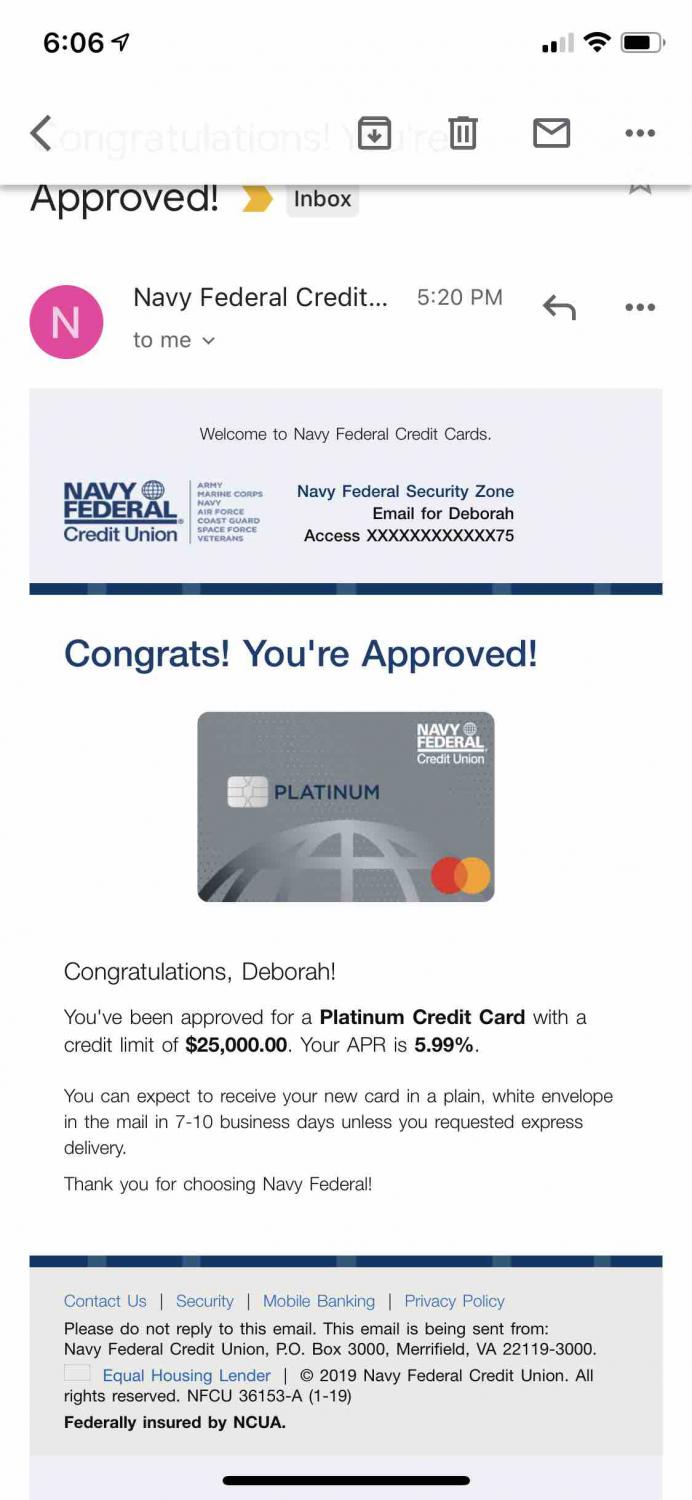This screenshot has height=1500, width=692.
Task: Open the Privacy Policy link
Action: [454, 1301]
